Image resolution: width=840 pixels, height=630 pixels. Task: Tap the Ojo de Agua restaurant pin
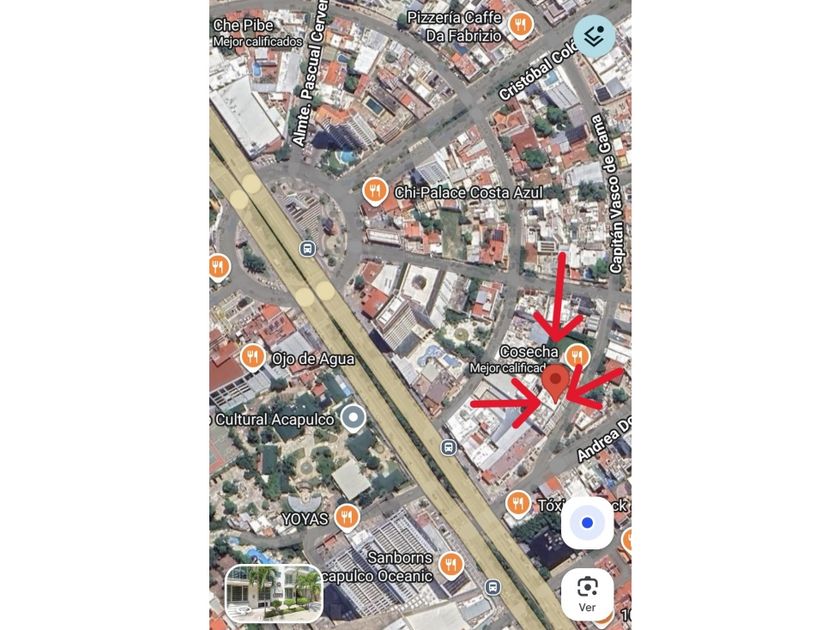click(x=253, y=357)
